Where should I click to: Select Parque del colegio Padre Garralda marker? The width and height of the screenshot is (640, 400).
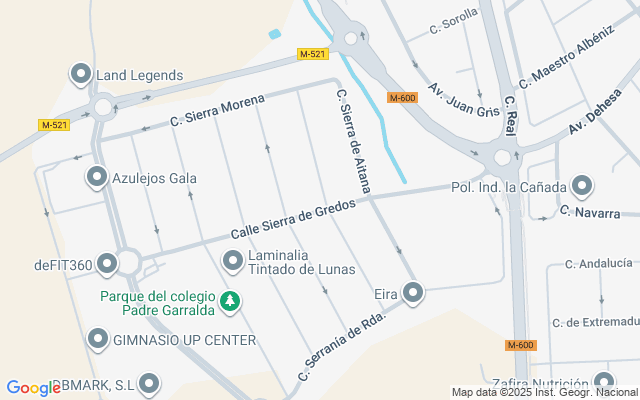point(231,300)
